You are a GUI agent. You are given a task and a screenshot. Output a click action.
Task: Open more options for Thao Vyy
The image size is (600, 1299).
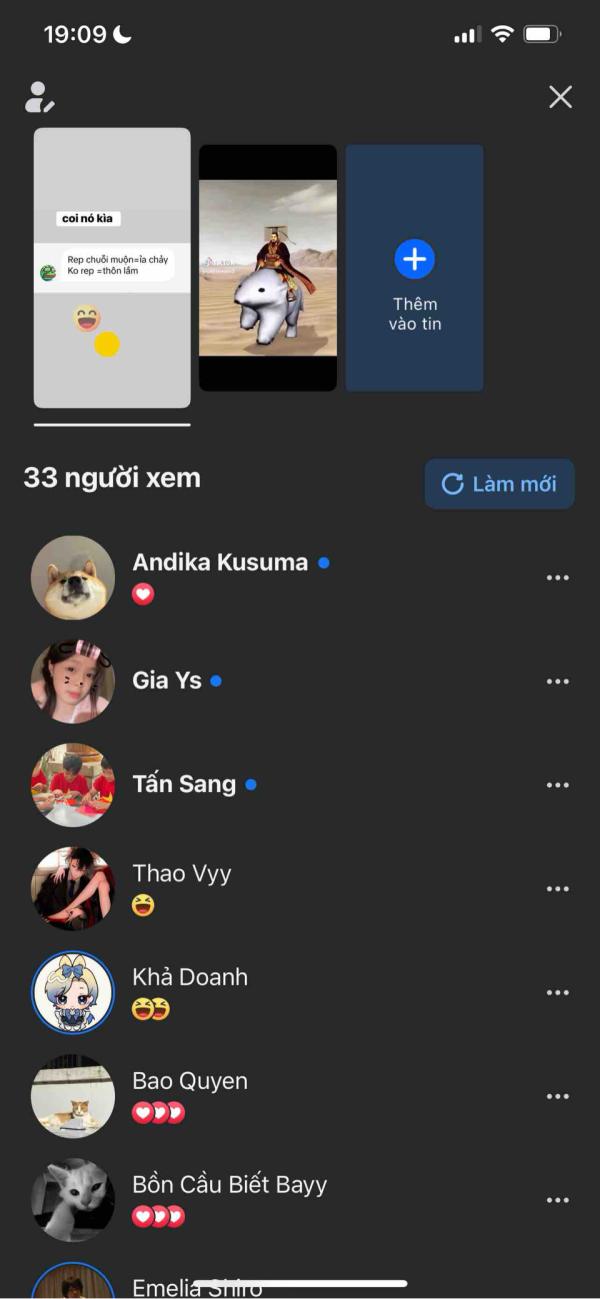tap(557, 889)
